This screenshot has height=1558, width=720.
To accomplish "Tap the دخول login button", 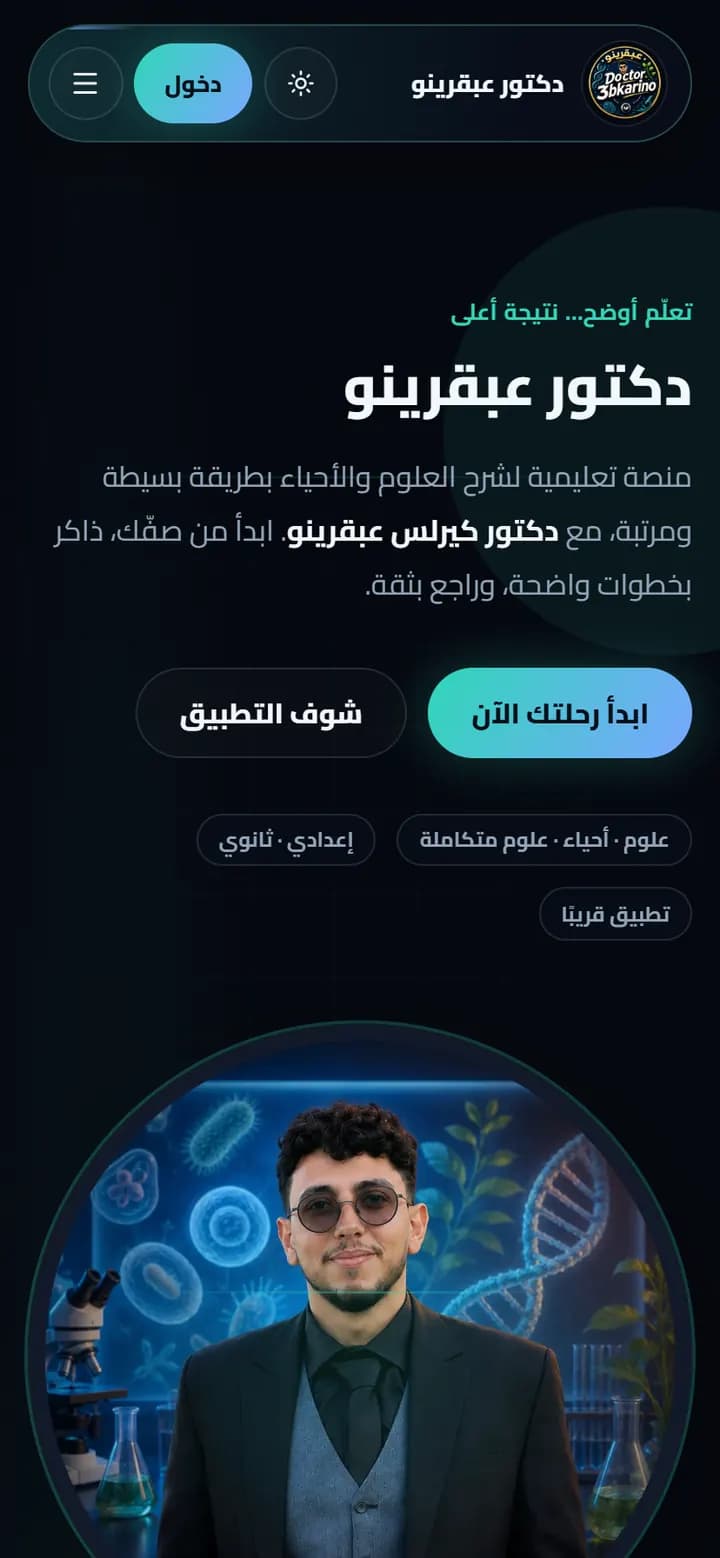I will [x=193, y=83].
